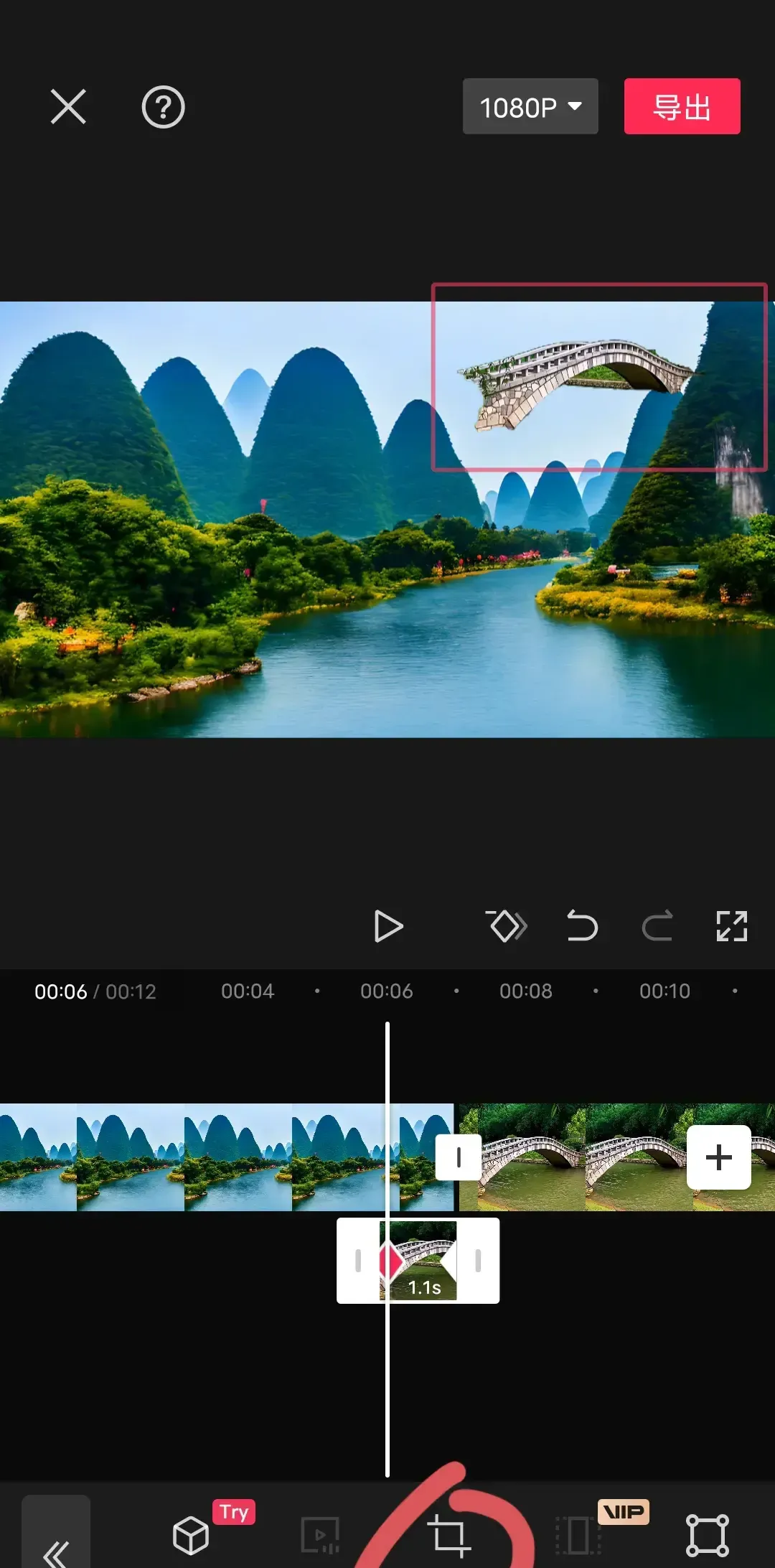Add a new clip with the plus button
This screenshot has width=775, height=1568.
[x=719, y=1157]
